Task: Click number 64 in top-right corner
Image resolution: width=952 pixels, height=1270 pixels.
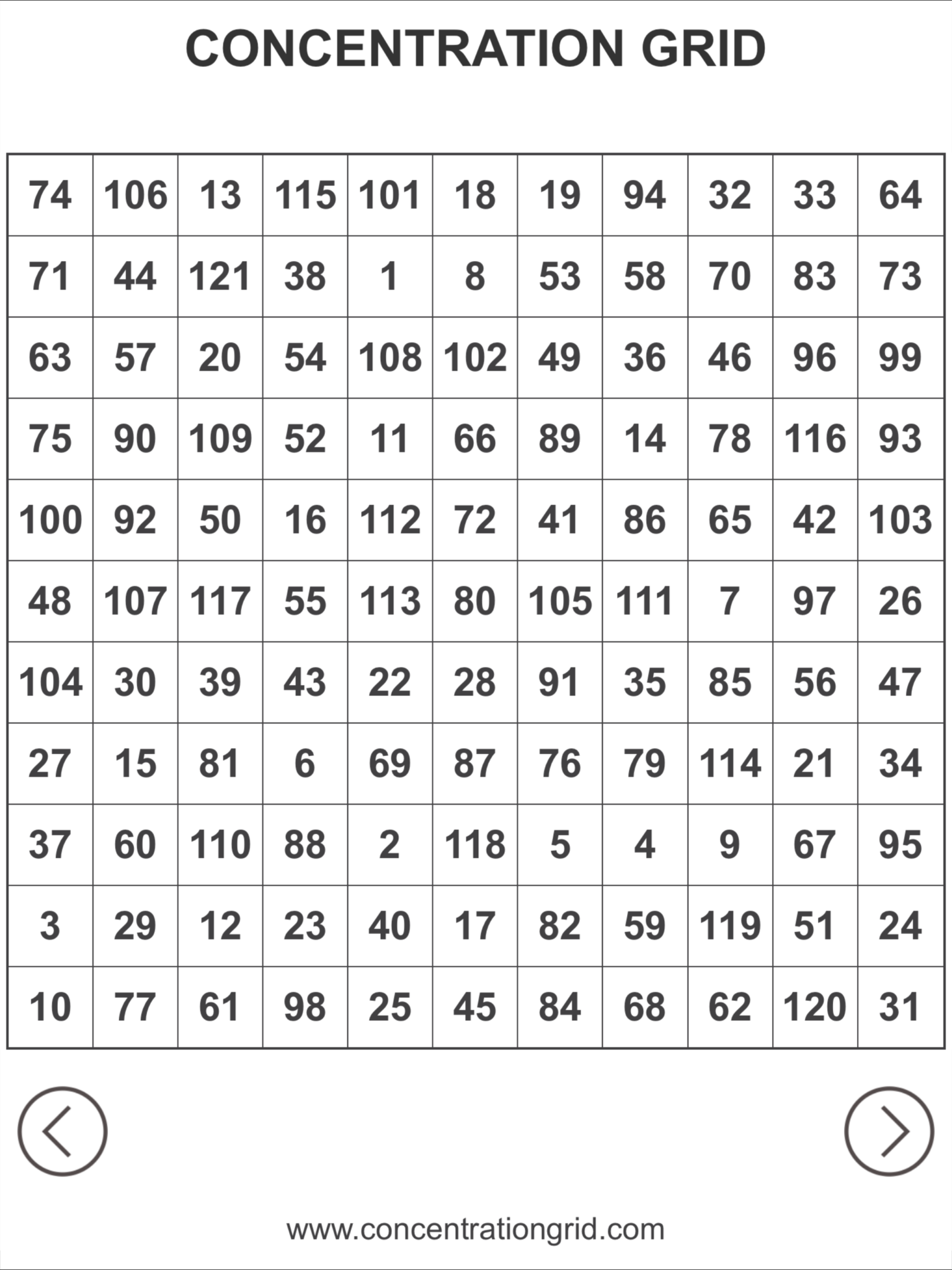Action: pyautogui.click(x=901, y=196)
